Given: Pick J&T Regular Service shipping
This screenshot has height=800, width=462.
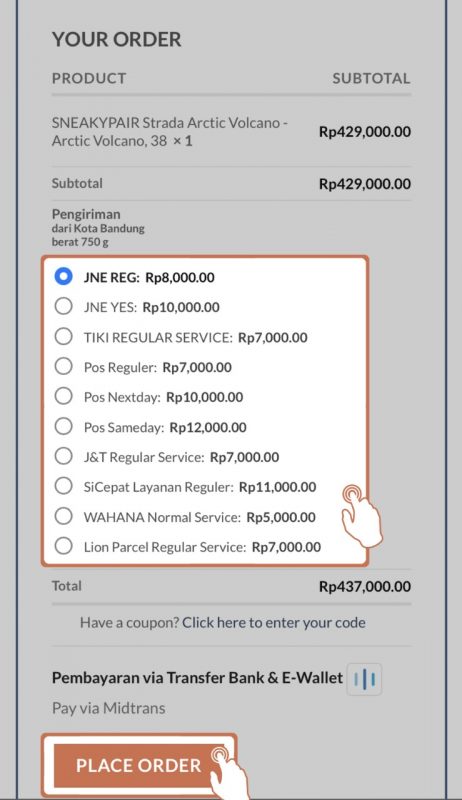Looking at the screenshot, I should (x=63, y=456).
